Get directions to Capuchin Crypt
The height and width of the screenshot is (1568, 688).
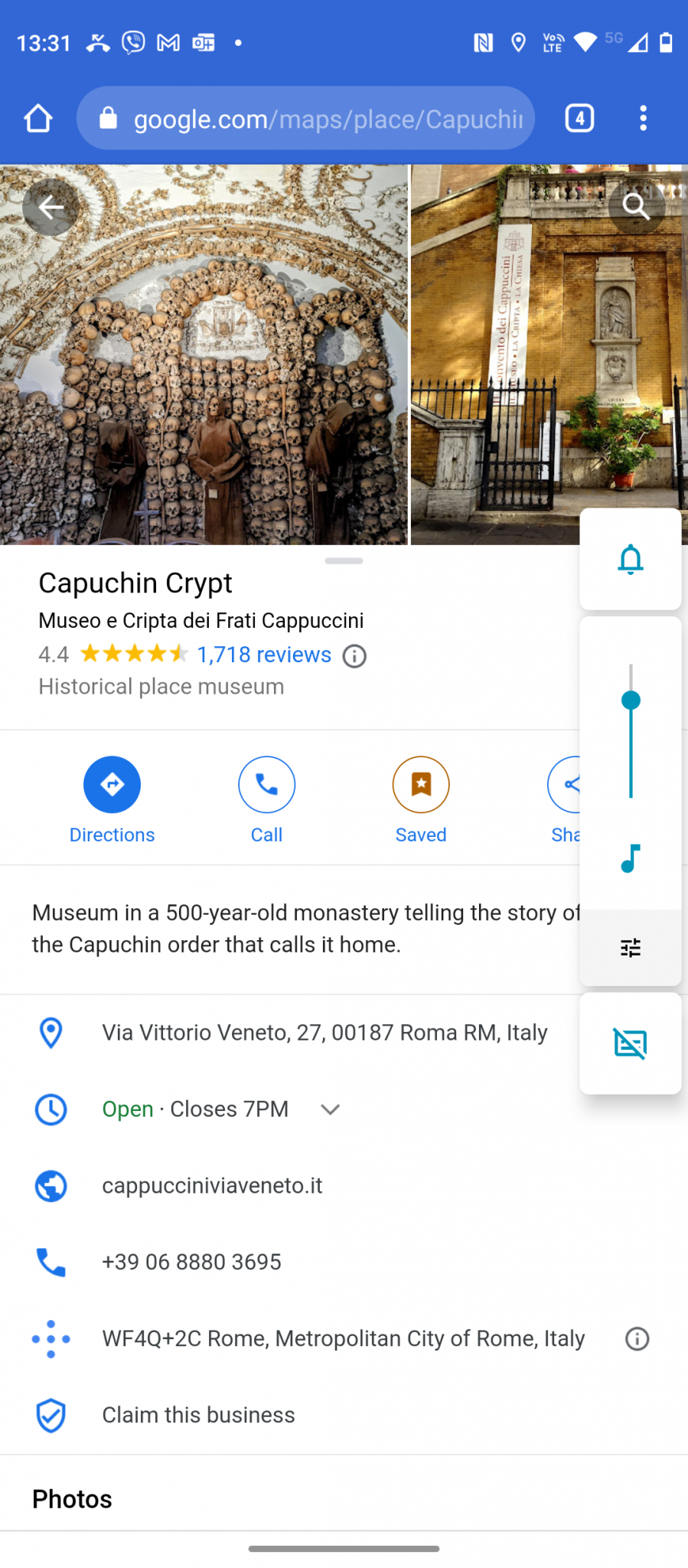112,785
